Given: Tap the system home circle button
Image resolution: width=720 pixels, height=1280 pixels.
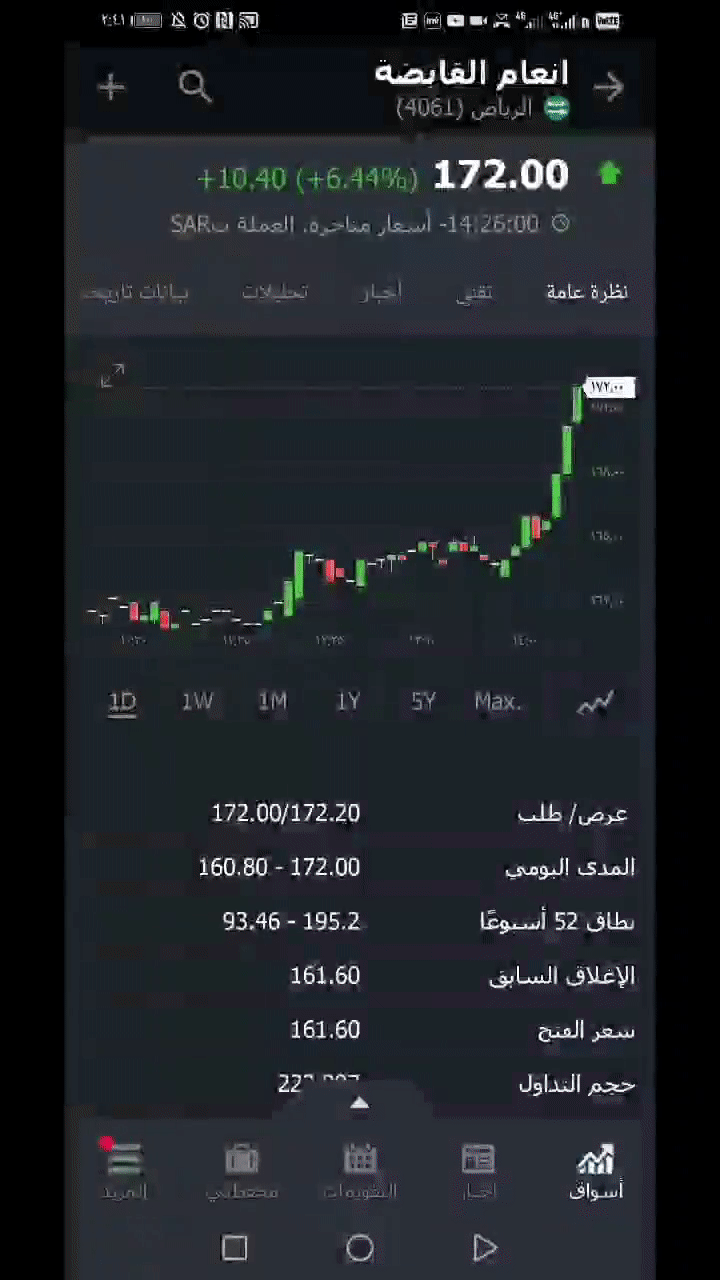Looking at the screenshot, I should (360, 1248).
